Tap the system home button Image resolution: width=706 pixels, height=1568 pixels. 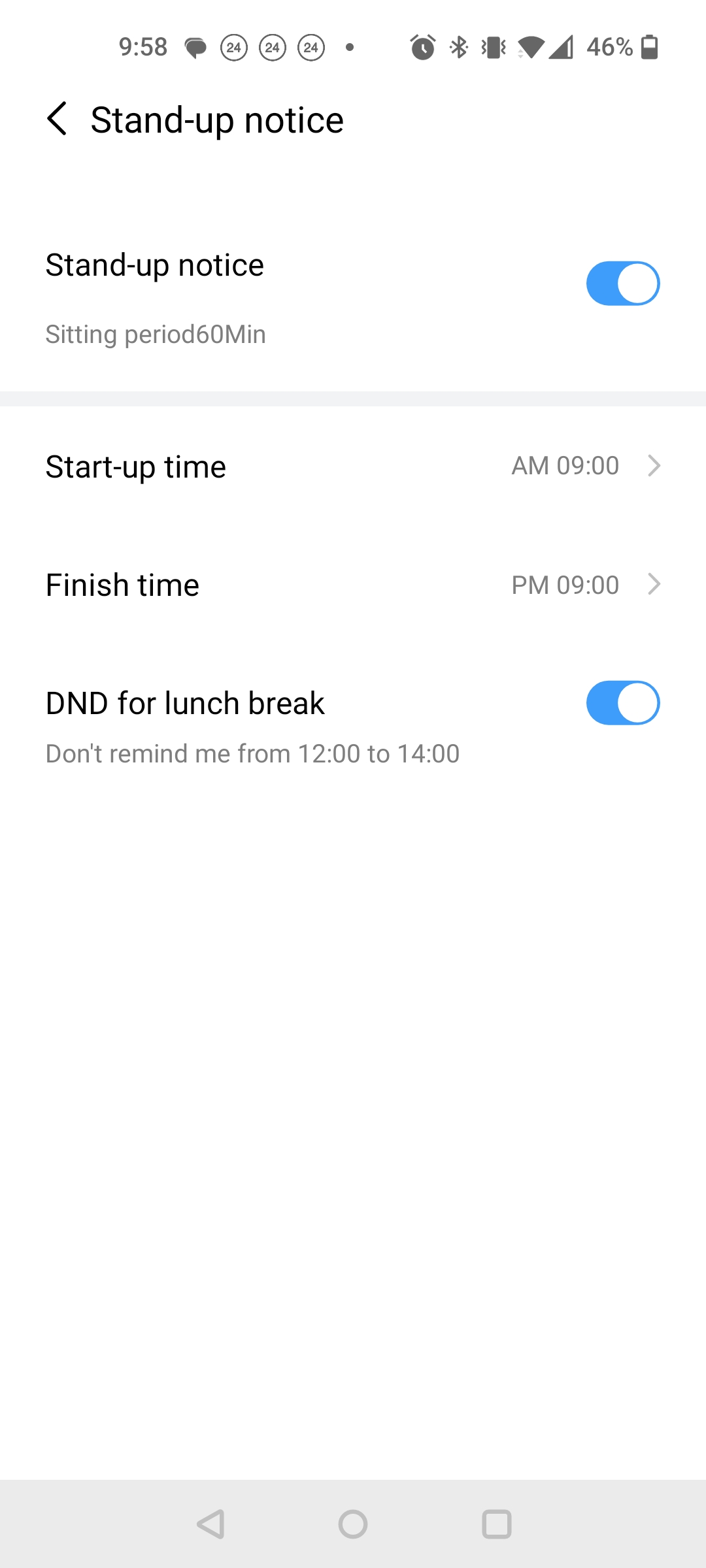click(353, 1524)
